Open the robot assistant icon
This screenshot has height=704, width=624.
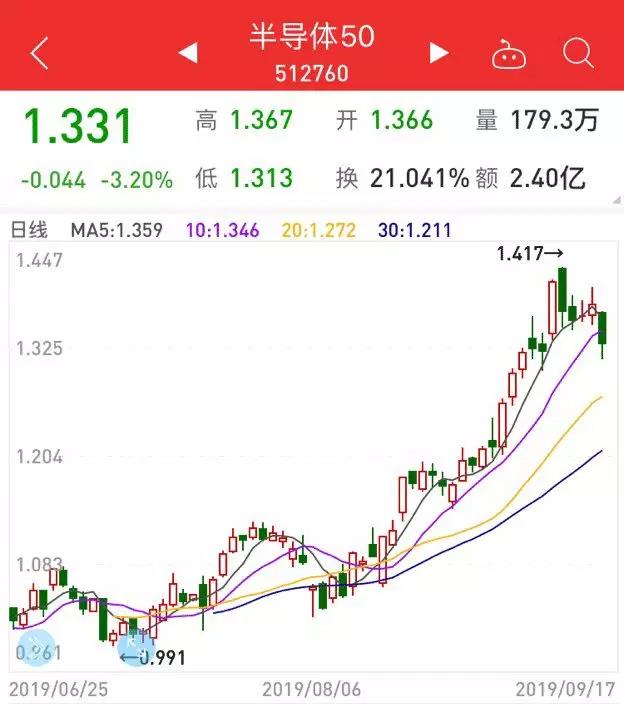click(x=508, y=54)
